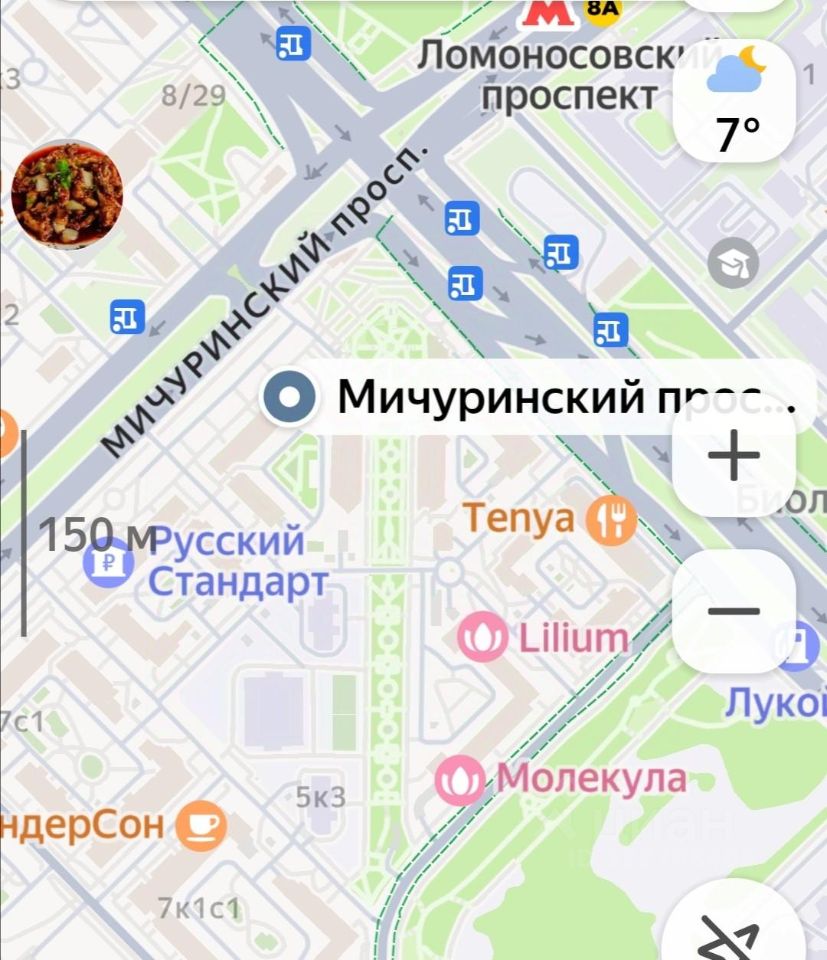The height and width of the screenshot is (960, 827).
Task: Open the Tenya restaurant marker
Action: [x=611, y=520]
